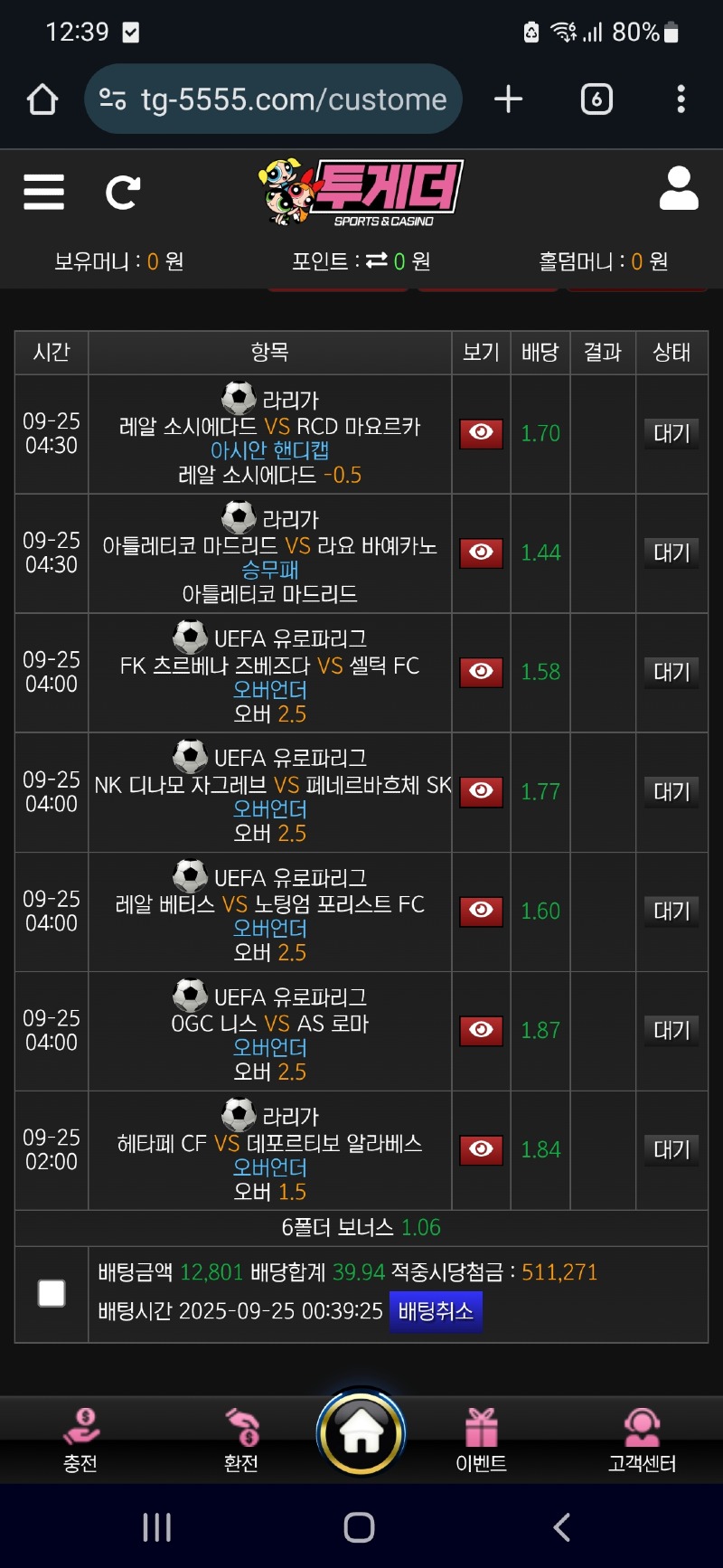The width and height of the screenshot is (723, 1568).
Task: View details for 레알 소시에다드 VS RCD 마요르카
Action: click(x=481, y=433)
